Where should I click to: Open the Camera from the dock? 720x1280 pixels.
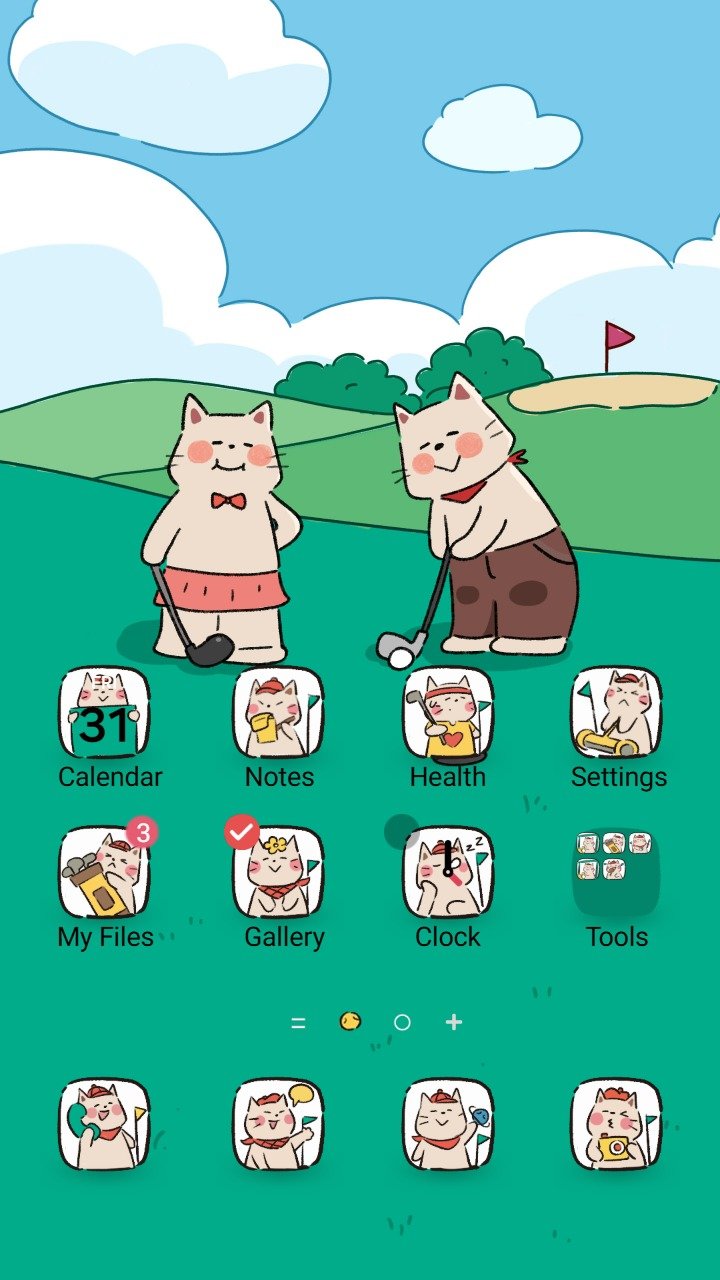617,1124
